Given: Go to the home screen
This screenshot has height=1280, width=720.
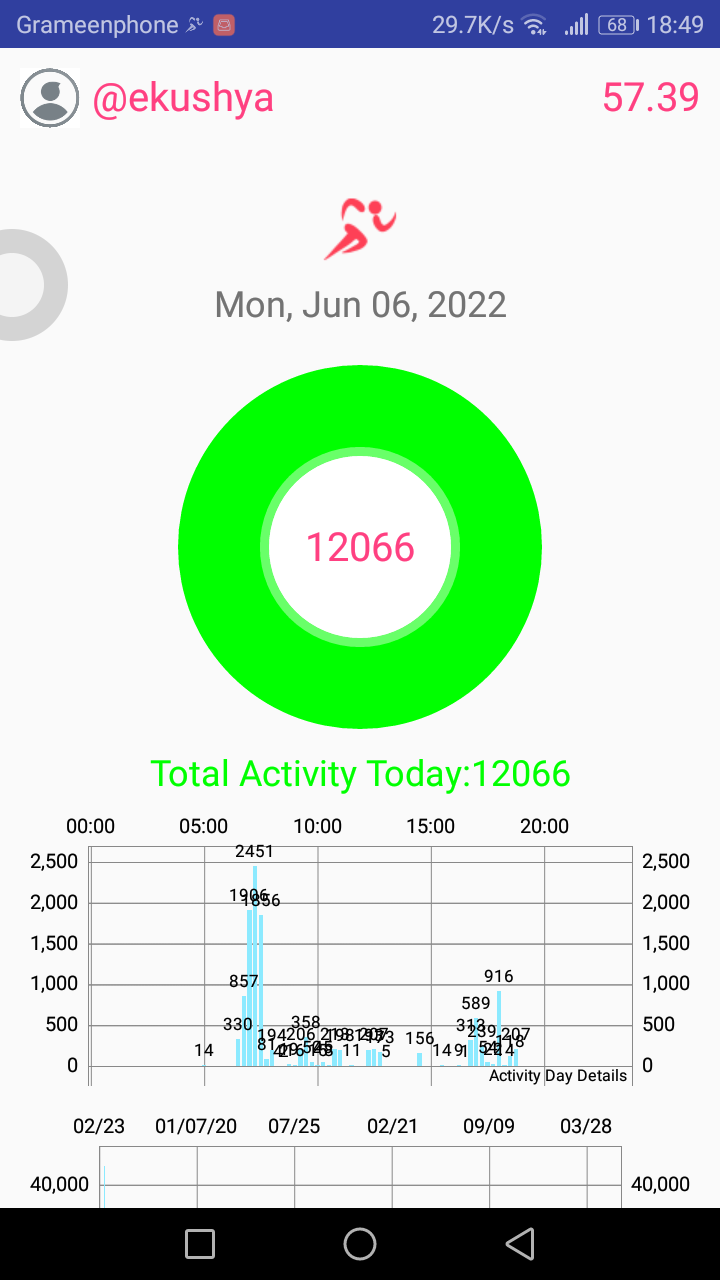Looking at the screenshot, I should coord(360,1244).
